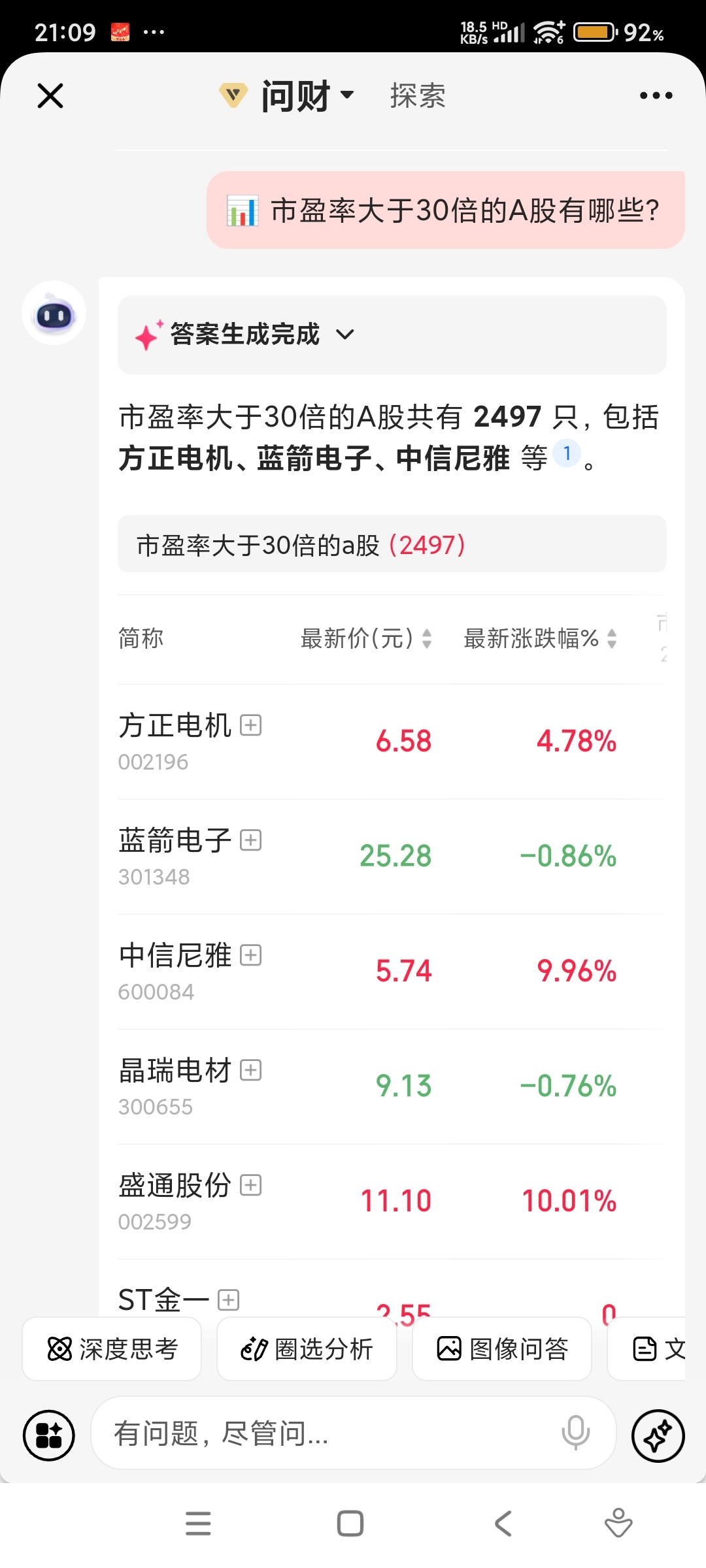Select the 图像问答 chip
This screenshot has height=1568, width=706.
pyautogui.click(x=502, y=1348)
